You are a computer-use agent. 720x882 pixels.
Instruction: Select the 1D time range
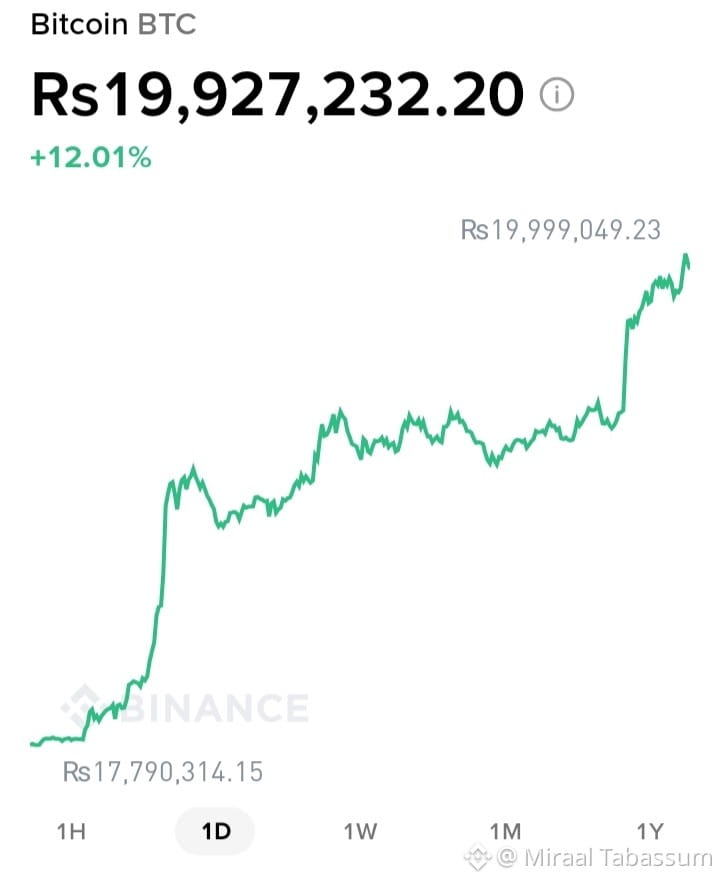click(215, 831)
